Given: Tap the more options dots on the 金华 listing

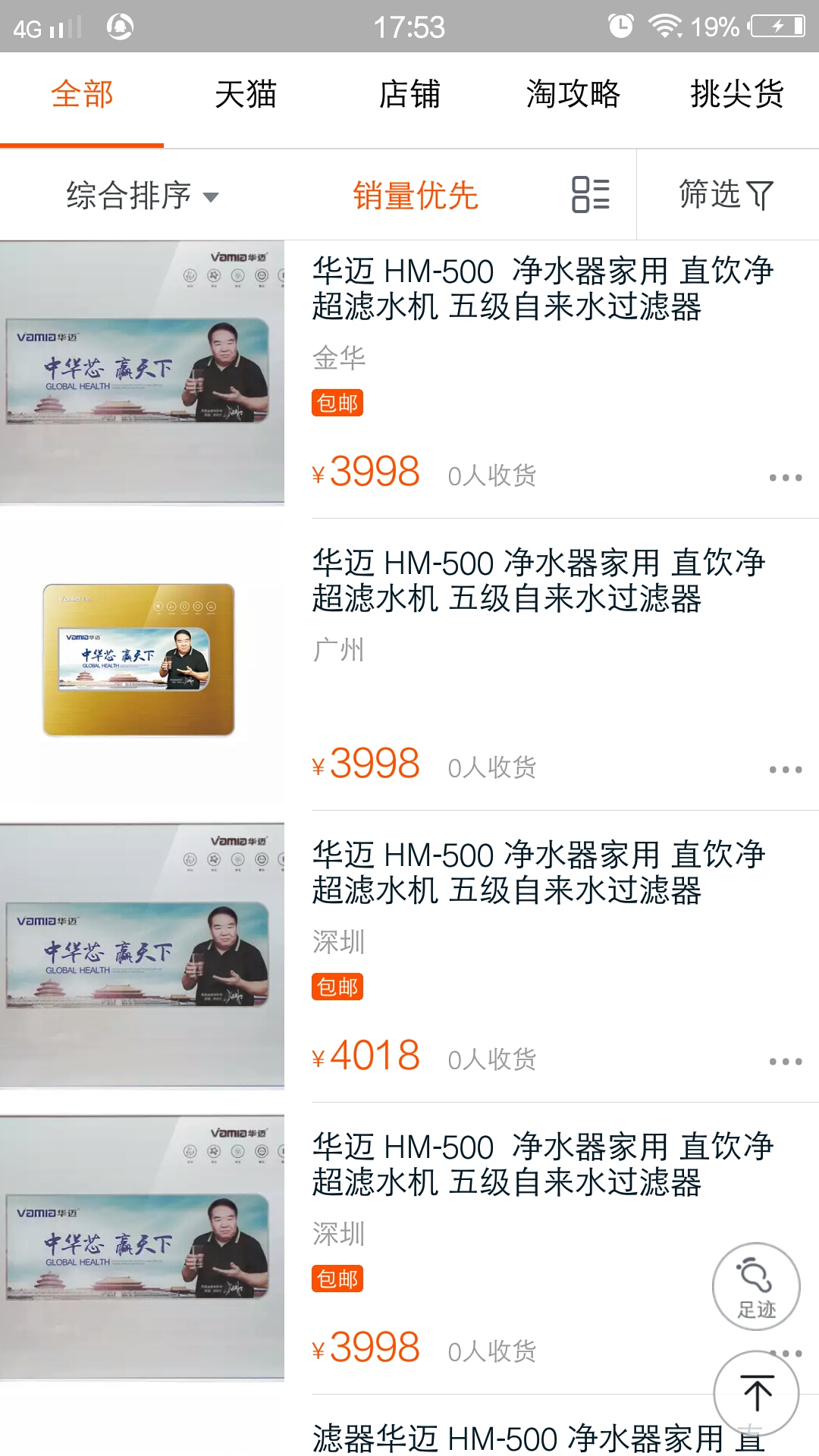Looking at the screenshot, I should click(x=785, y=478).
